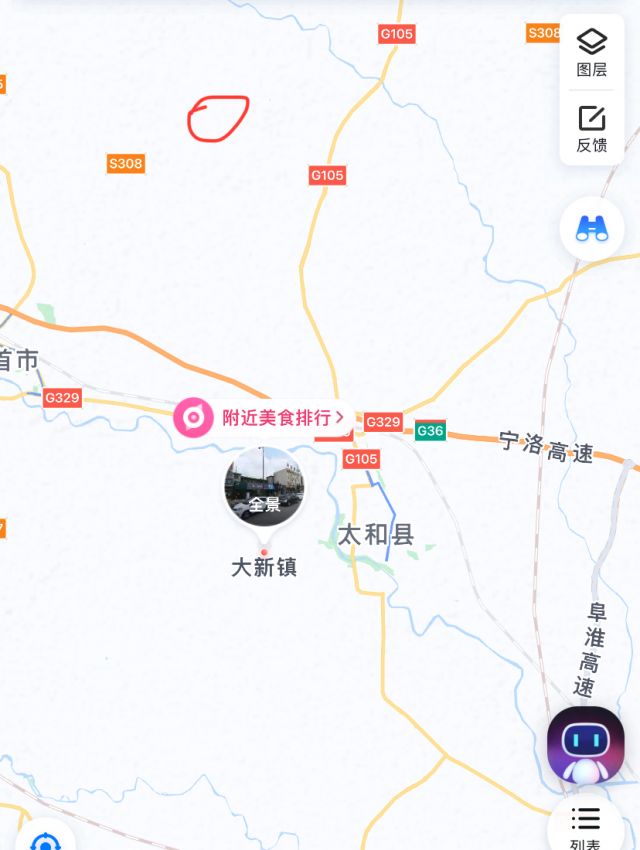
Task: Tap the binoculars explore icon
Action: 592,229
